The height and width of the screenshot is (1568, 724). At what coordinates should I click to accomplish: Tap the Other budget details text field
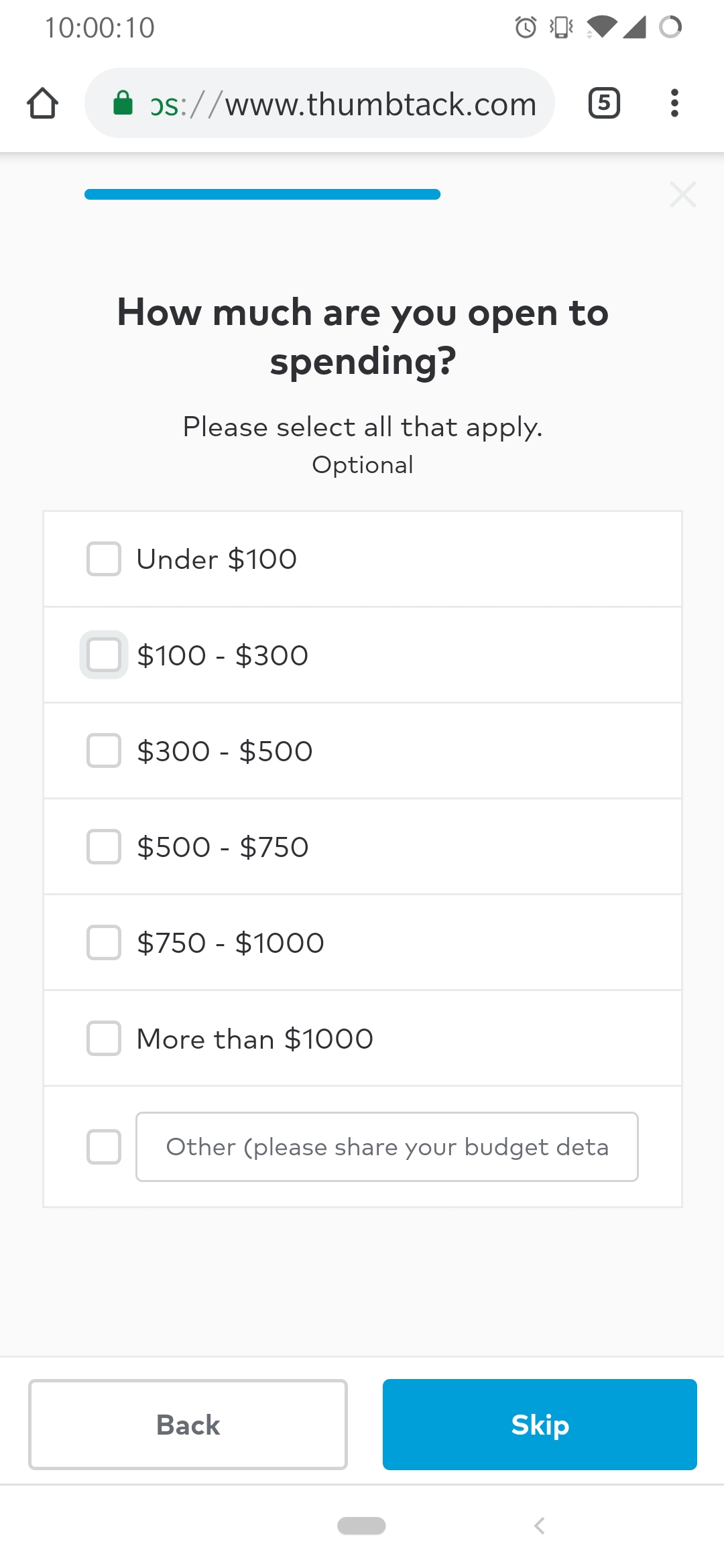[x=387, y=1147]
